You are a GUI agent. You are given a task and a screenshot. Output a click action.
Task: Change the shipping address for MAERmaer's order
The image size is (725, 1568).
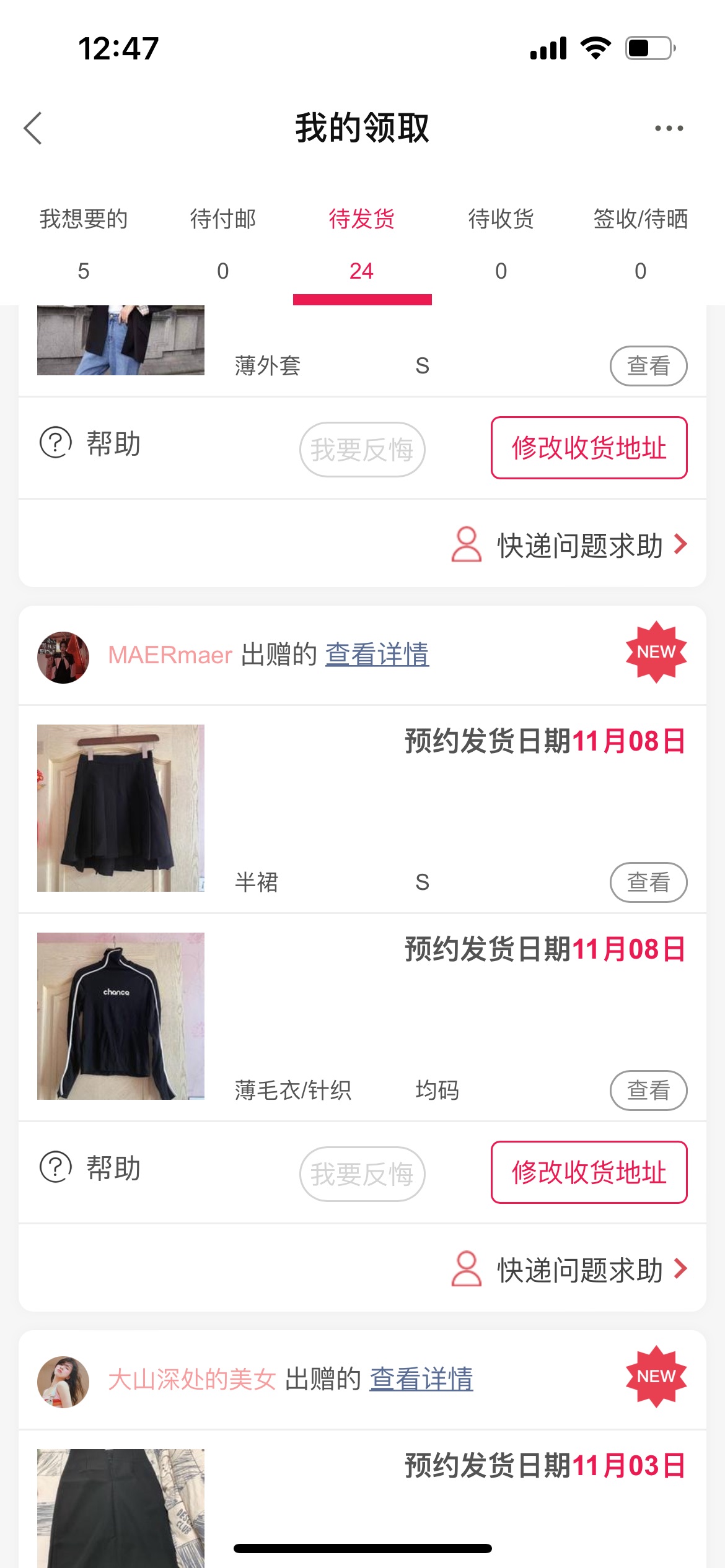(589, 1172)
